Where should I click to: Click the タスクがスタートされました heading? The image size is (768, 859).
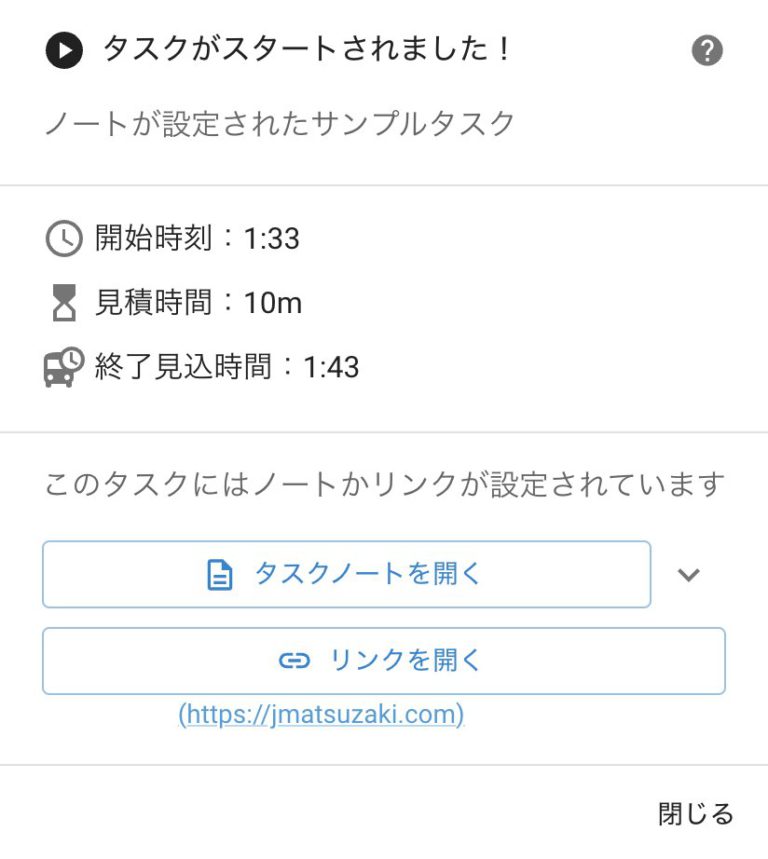pyautogui.click(x=307, y=50)
